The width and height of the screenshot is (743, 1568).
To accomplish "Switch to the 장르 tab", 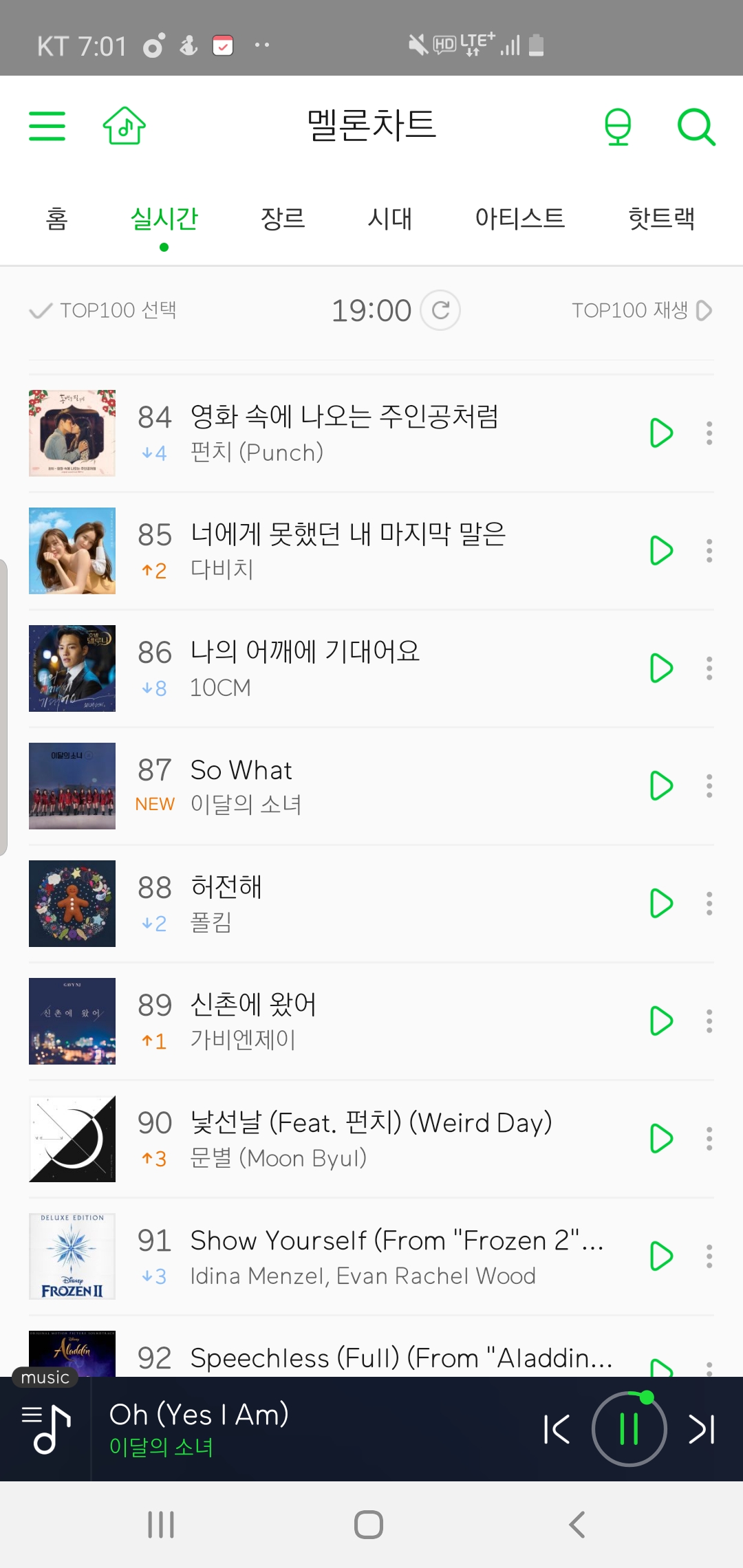I will 283,219.
